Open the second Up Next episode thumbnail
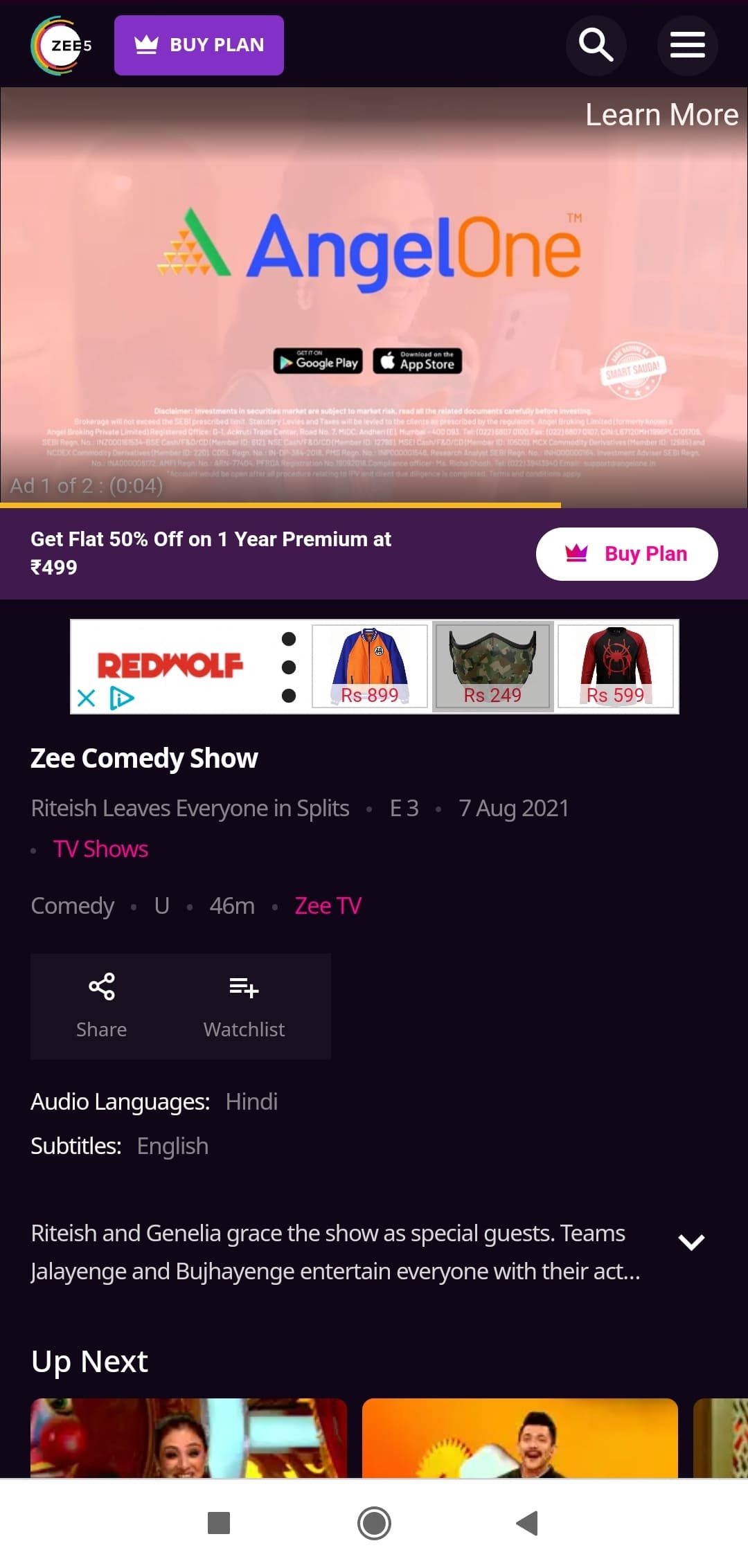This screenshot has height=1568, width=748. (519, 1438)
